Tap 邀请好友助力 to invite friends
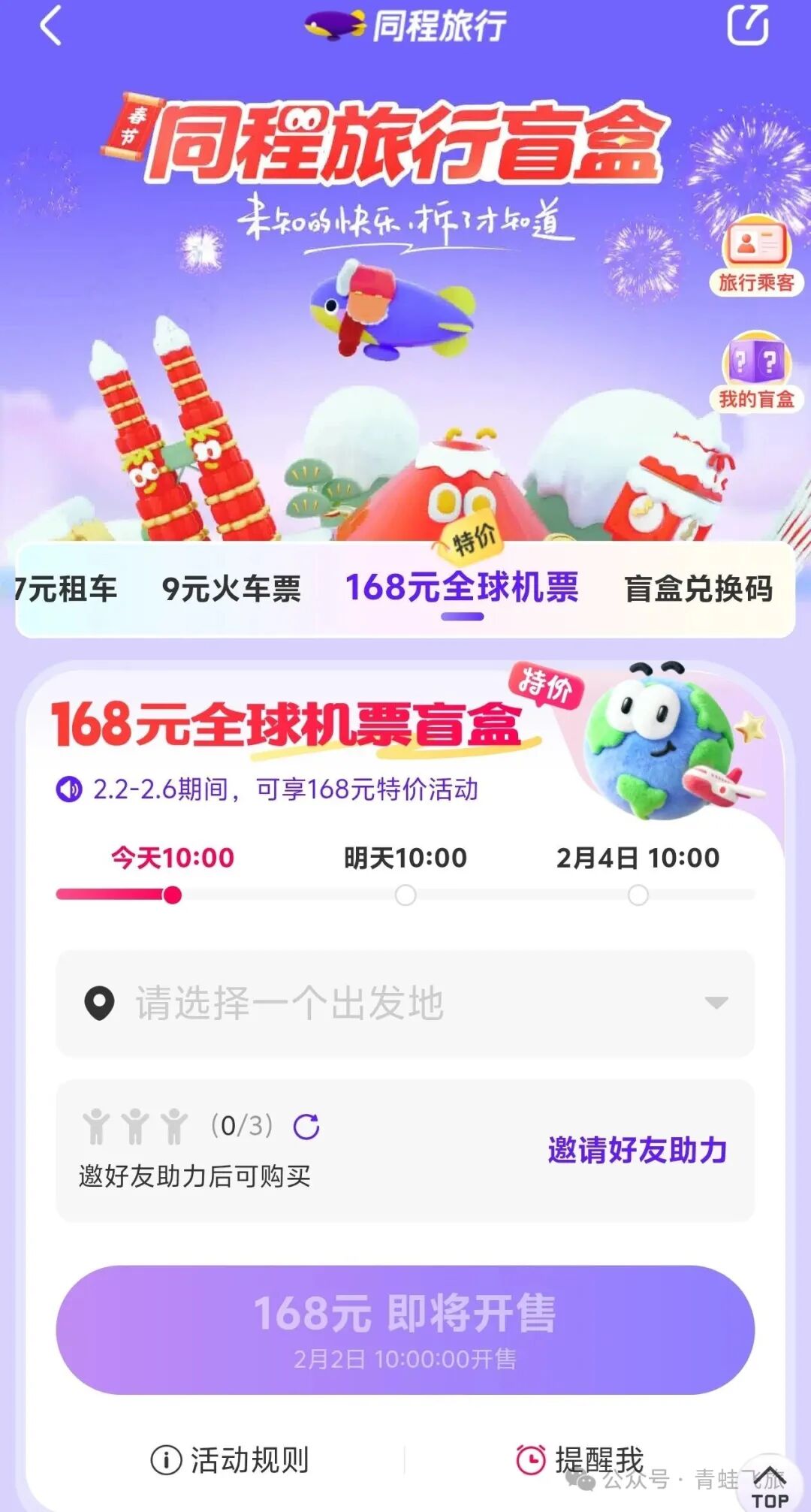Image resolution: width=811 pixels, height=1512 pixels. pyautogui.click(x=637, y=1150)
